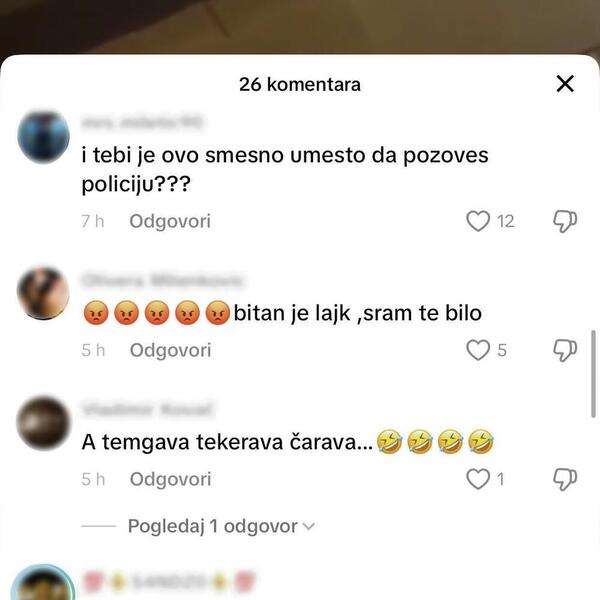This screenshot has height=600, width=600.
Task: Reply to the 'pozoves policiju' comment
Action: coord(170,221)
